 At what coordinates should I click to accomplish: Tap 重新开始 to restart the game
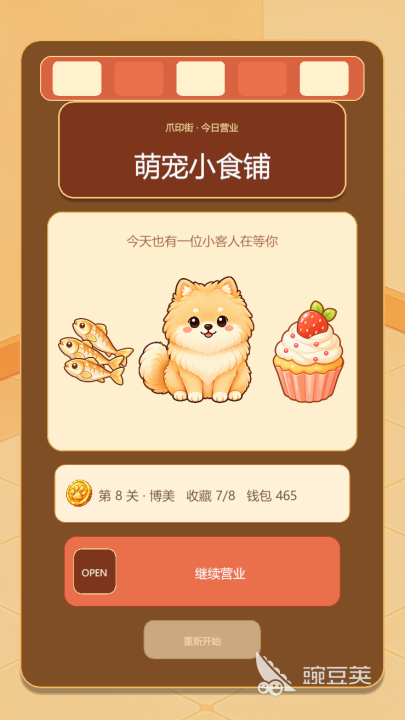click(202, 640)
